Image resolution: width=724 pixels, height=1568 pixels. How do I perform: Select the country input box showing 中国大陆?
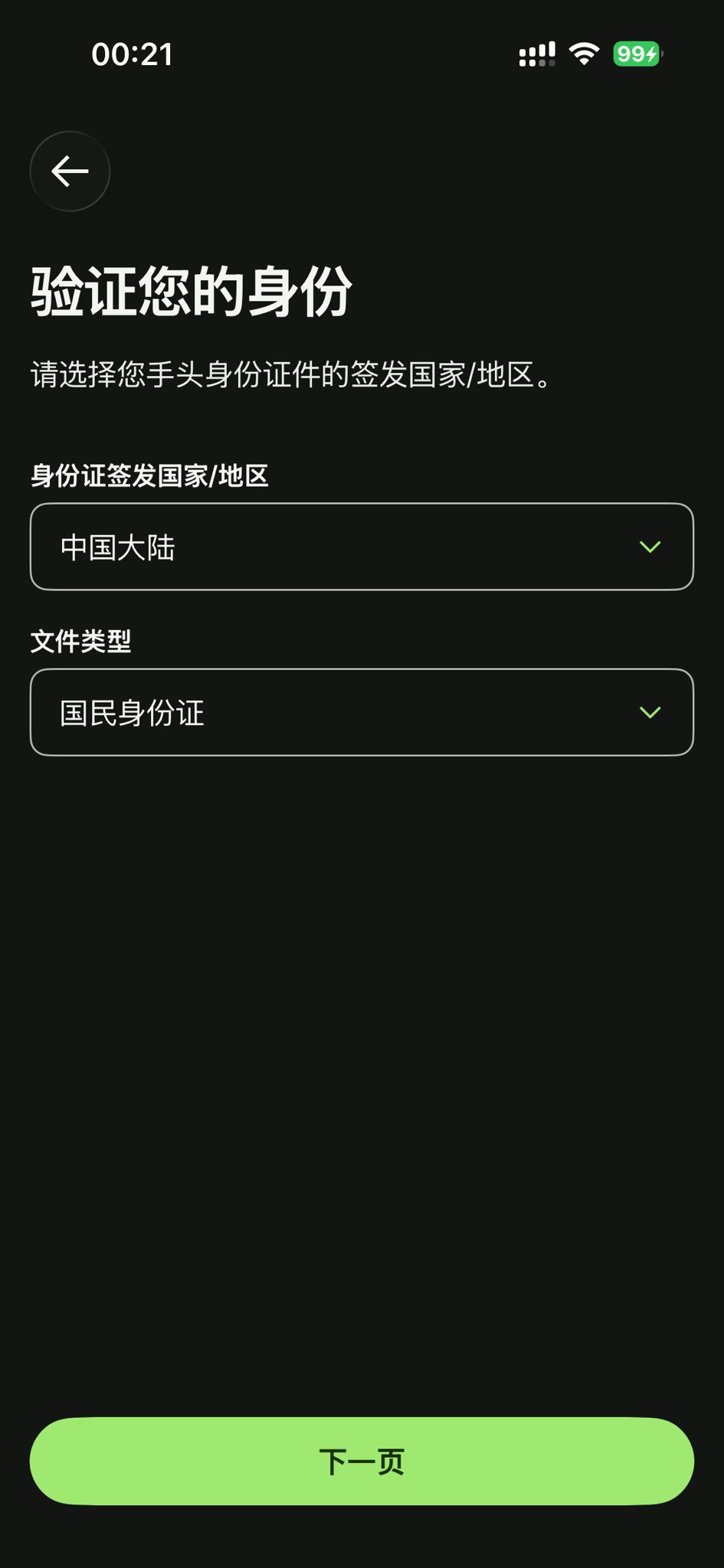pos(360,547)
